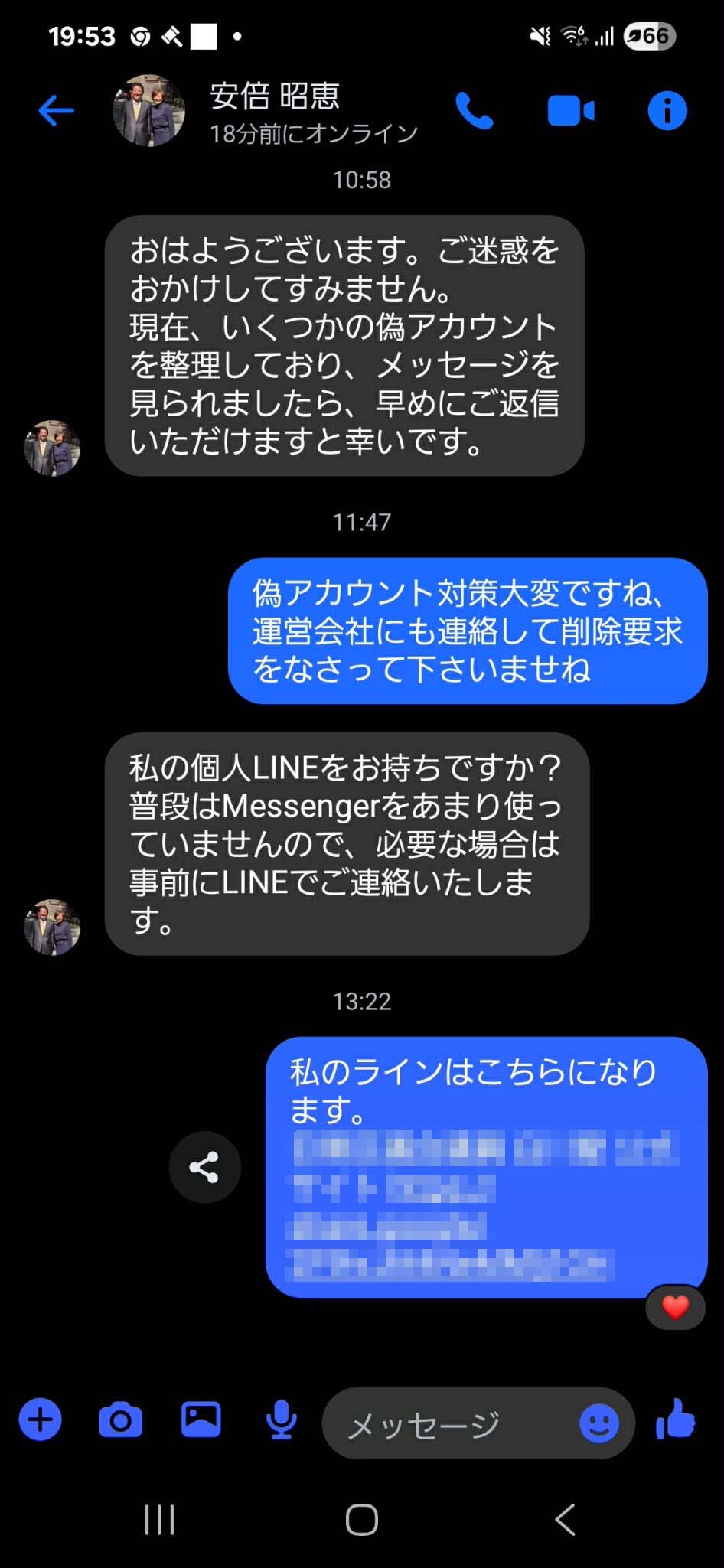
Task: View the heart reaction on the last message
Action: 675,1307
